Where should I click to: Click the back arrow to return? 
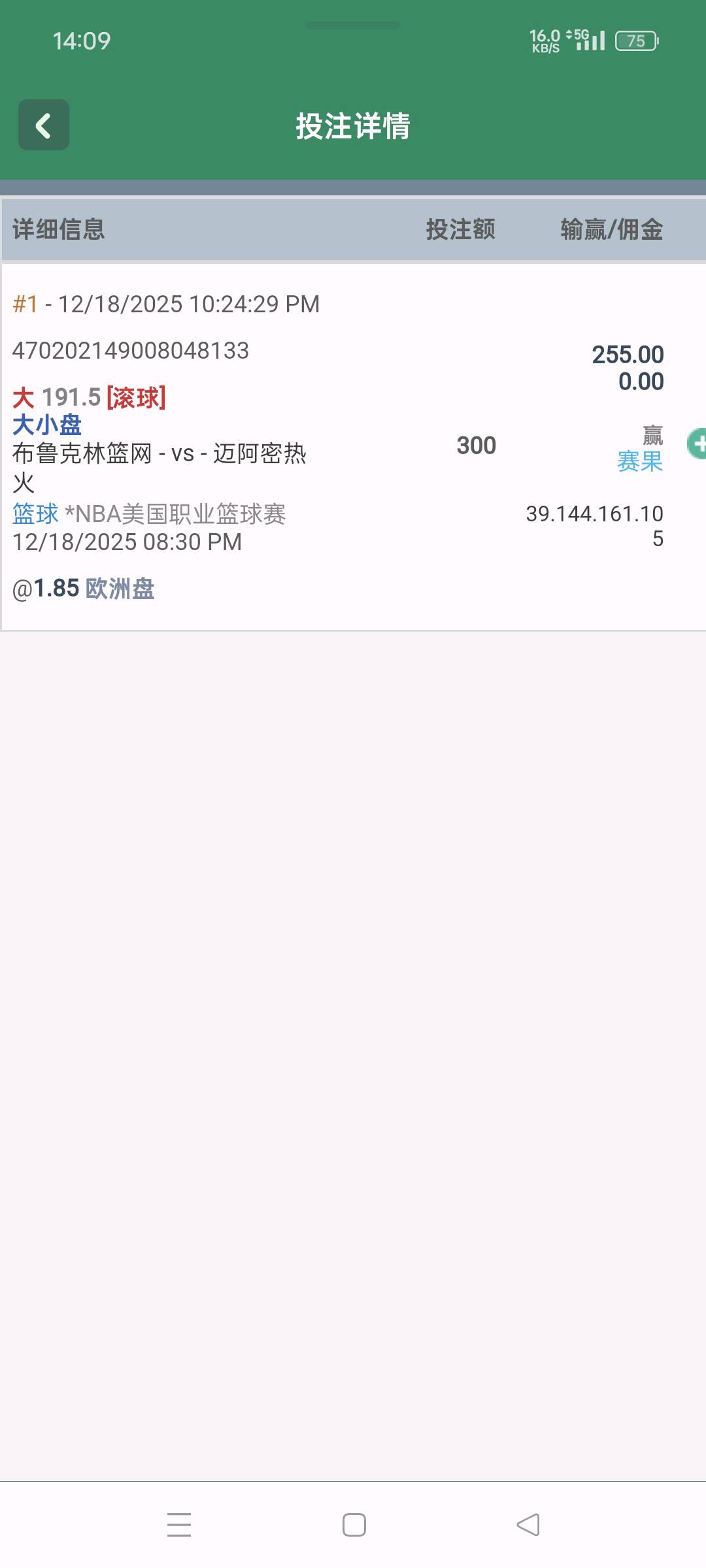tap(43, 125)
